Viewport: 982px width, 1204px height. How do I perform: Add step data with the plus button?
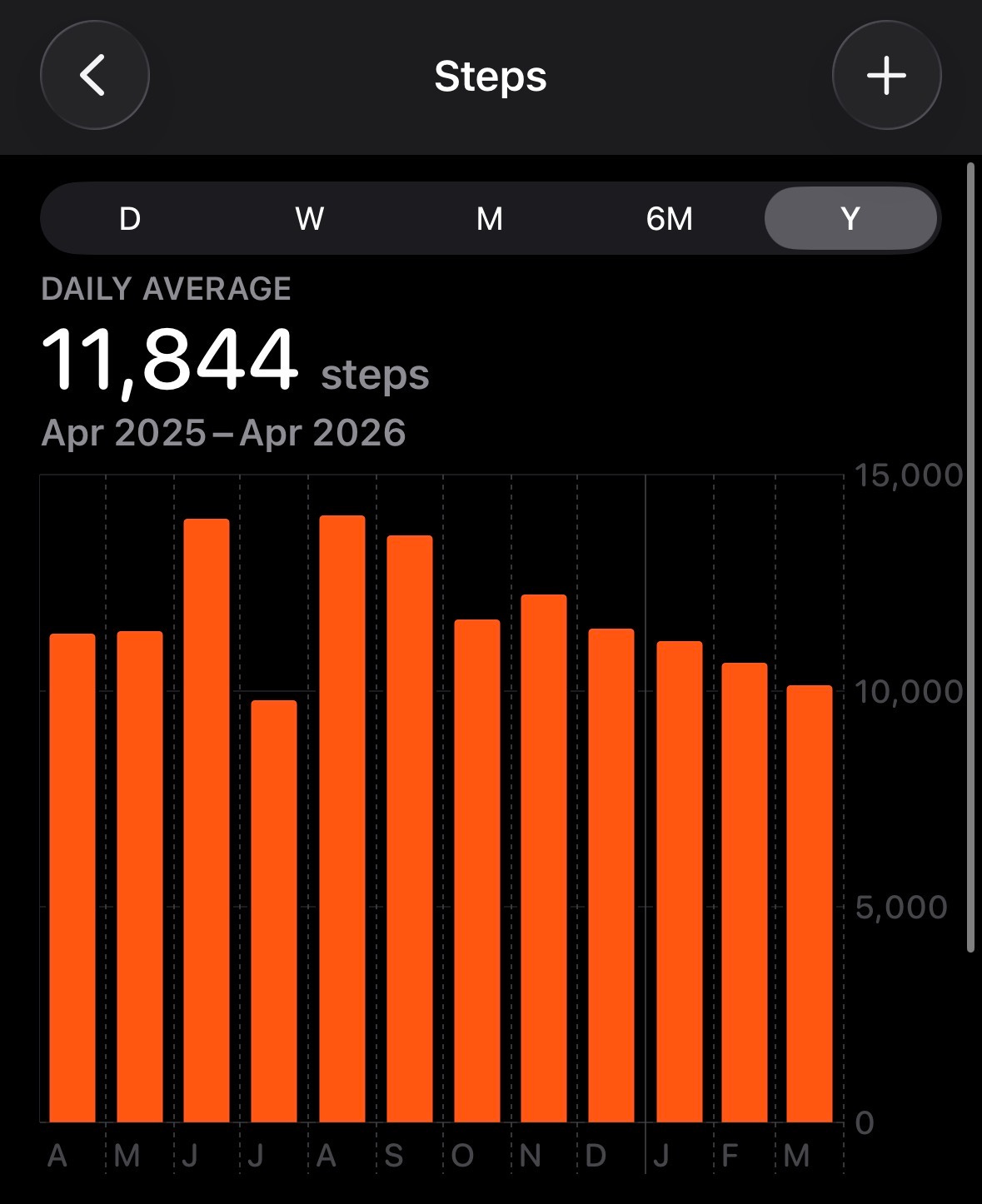(x=886, y=76)
